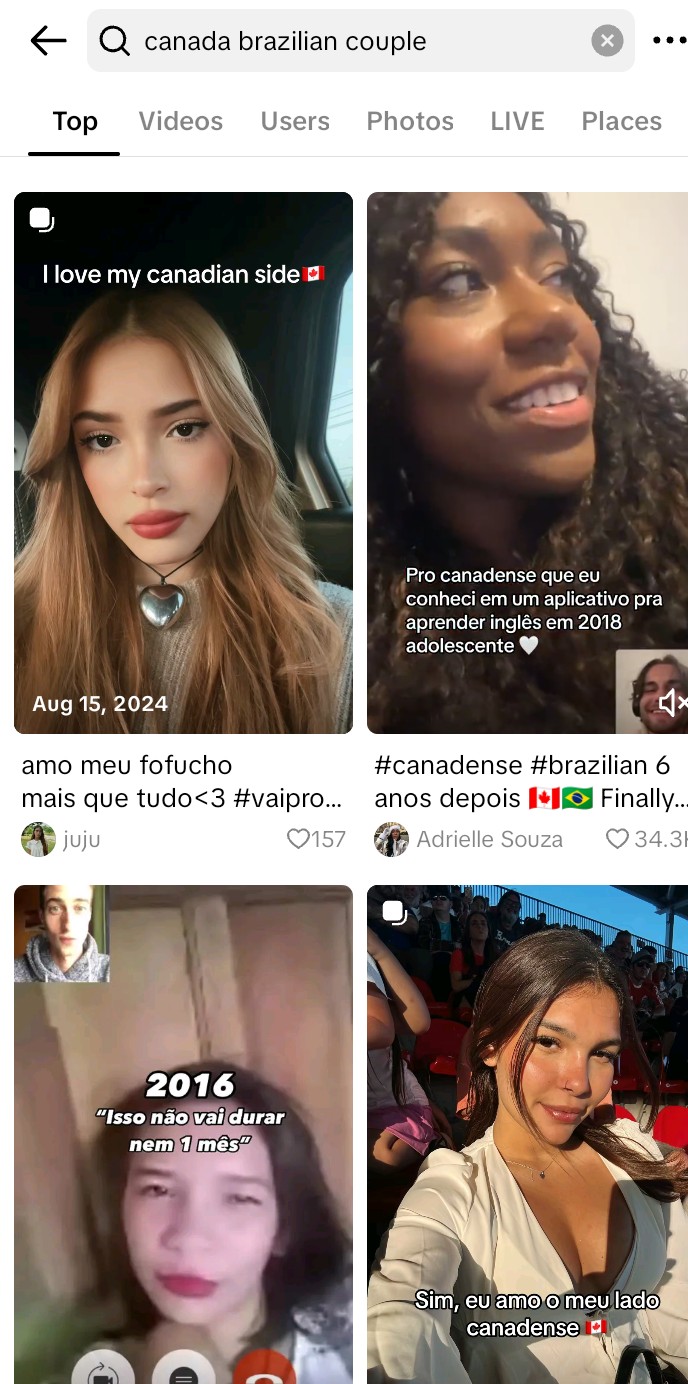Viewport: 688px width, 1384px height.
Task: Open the three-dot overflow menu
Action: click(x=669, y=41)
